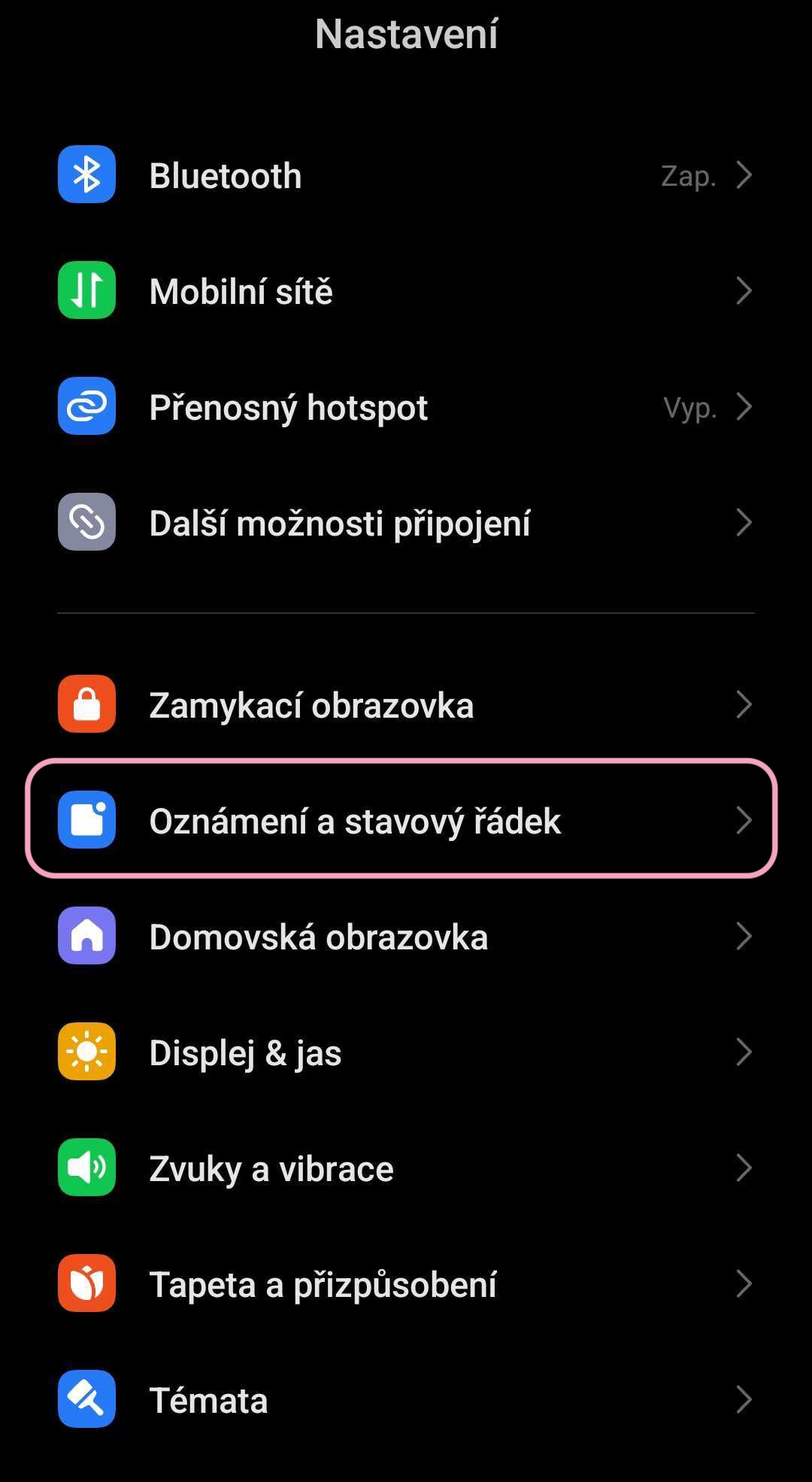
Task: Open Mobilní sítě settings
Action: tap(406, 291)
